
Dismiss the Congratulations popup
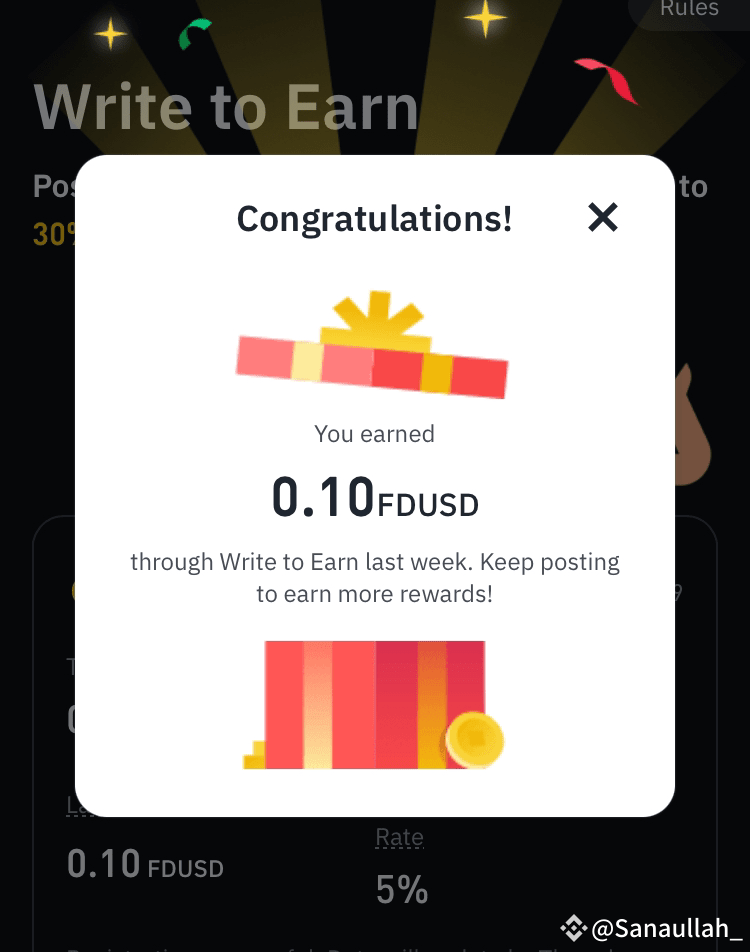pos(602,218)
